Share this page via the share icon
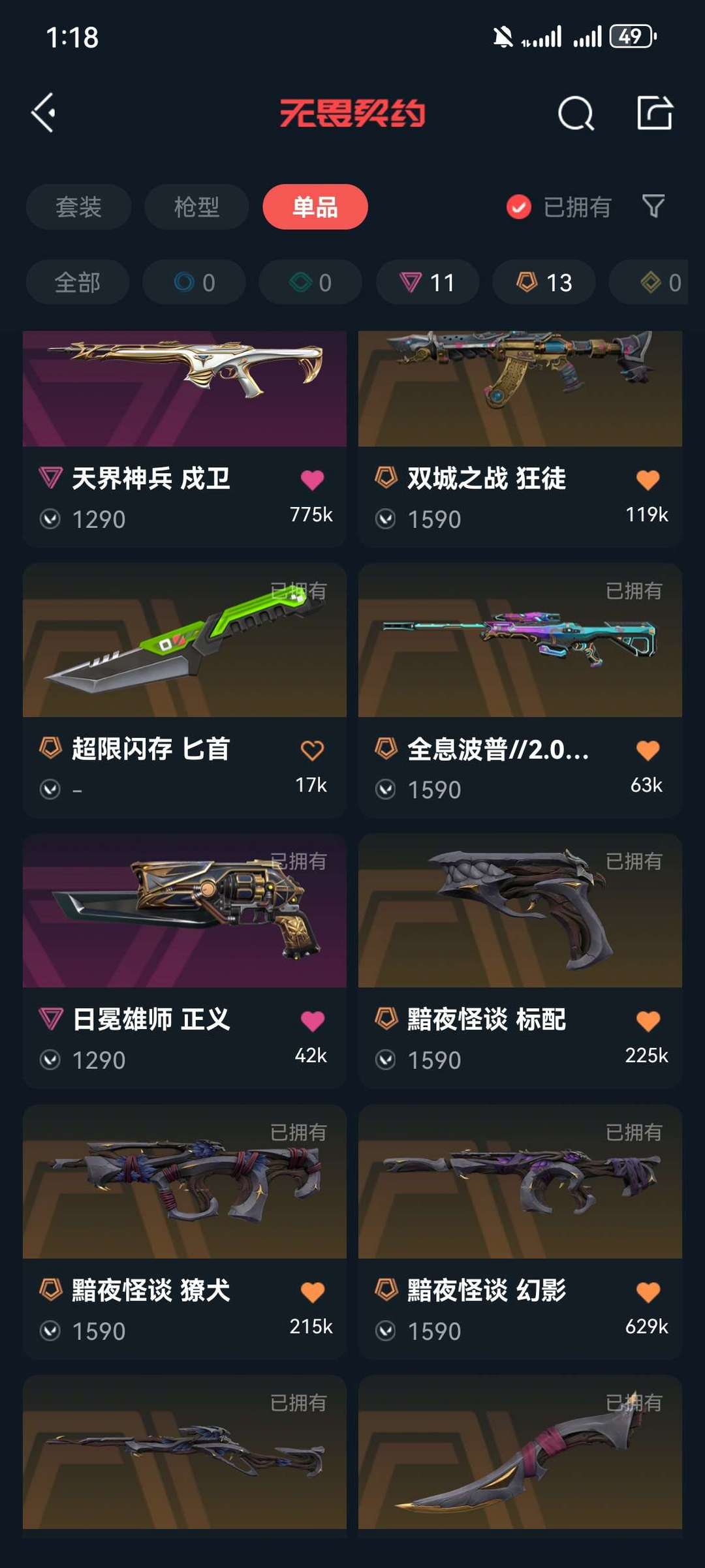The height and width of the screenshot is (1568, 705). click(654, 113)
